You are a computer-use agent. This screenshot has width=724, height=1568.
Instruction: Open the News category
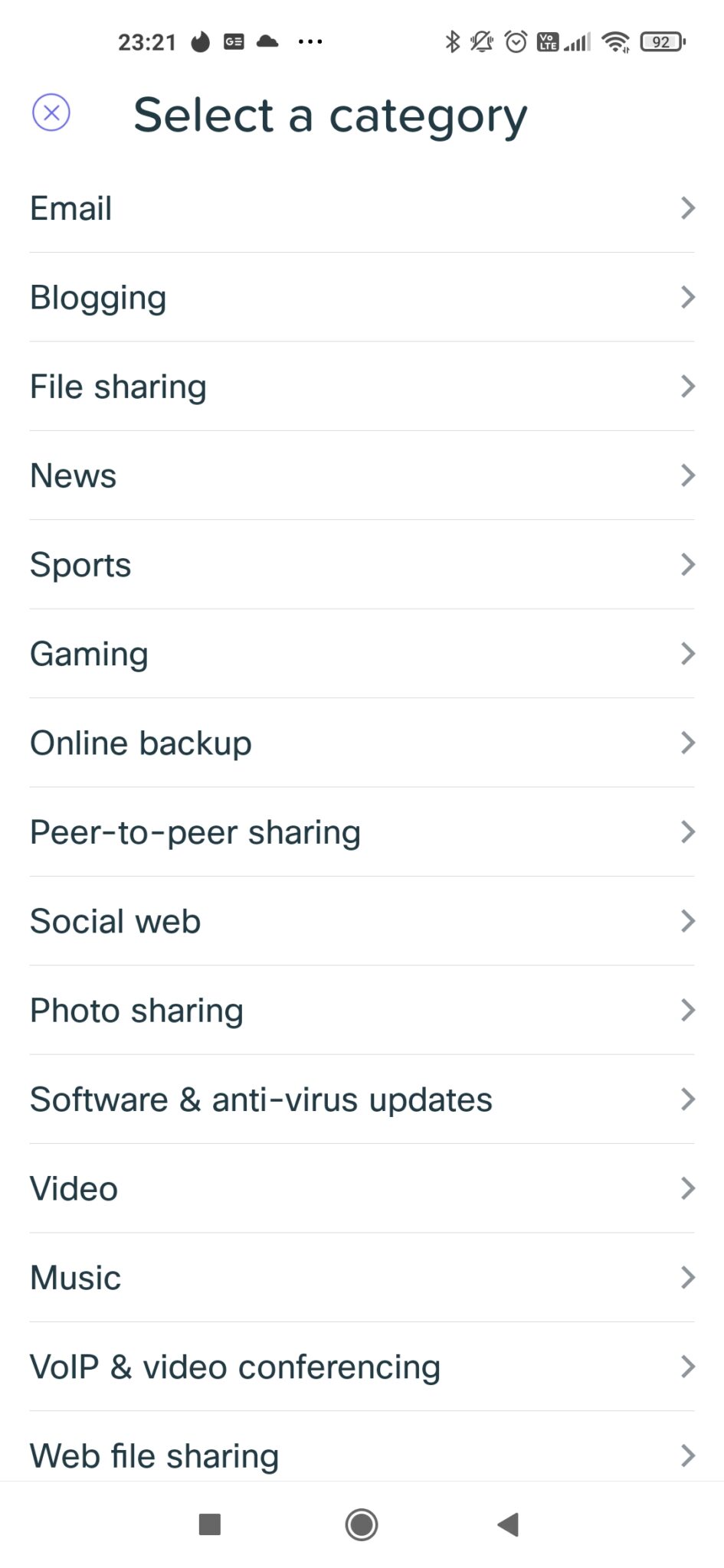click(362, 475)
